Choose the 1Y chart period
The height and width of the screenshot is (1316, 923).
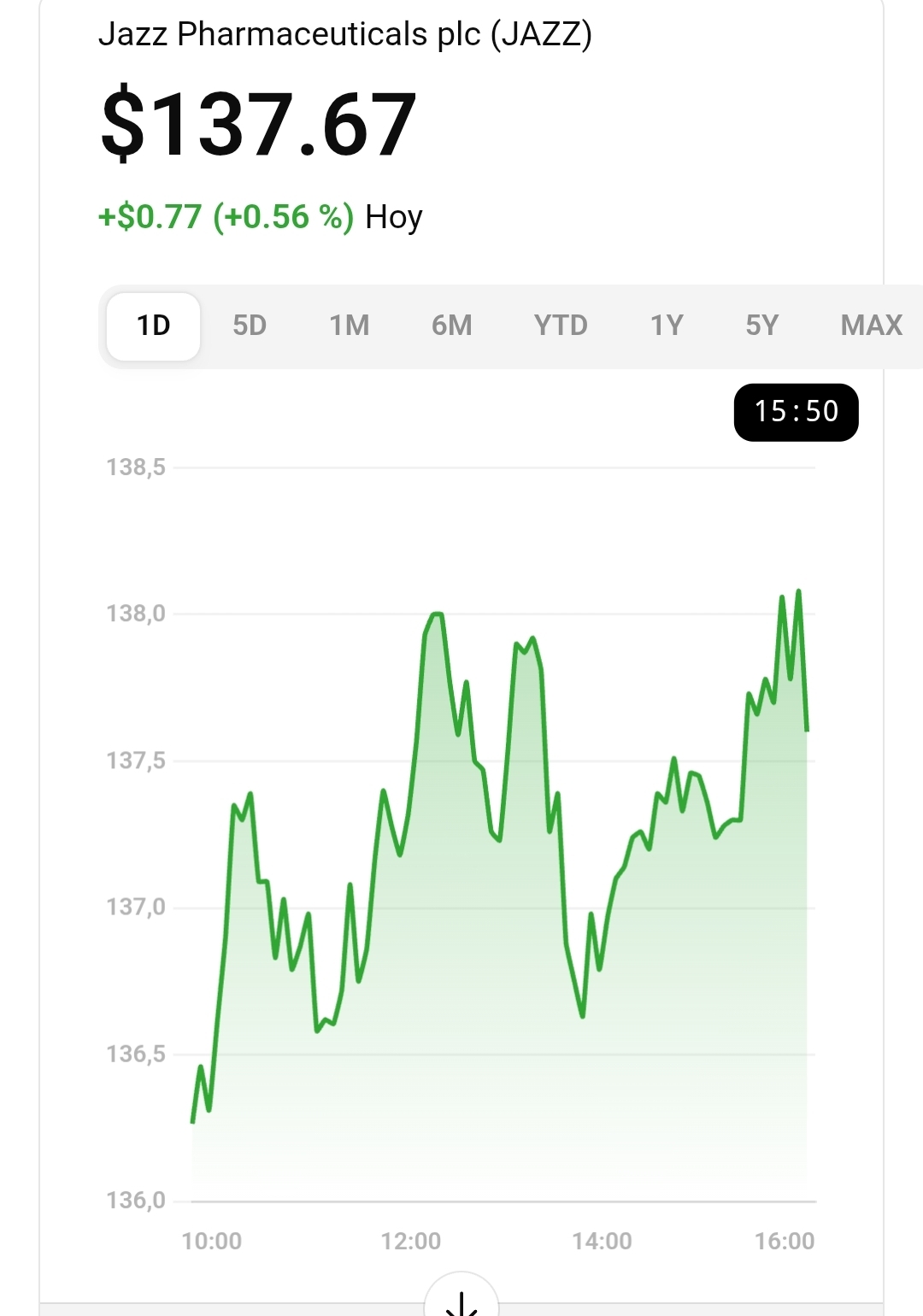[667, 326]
